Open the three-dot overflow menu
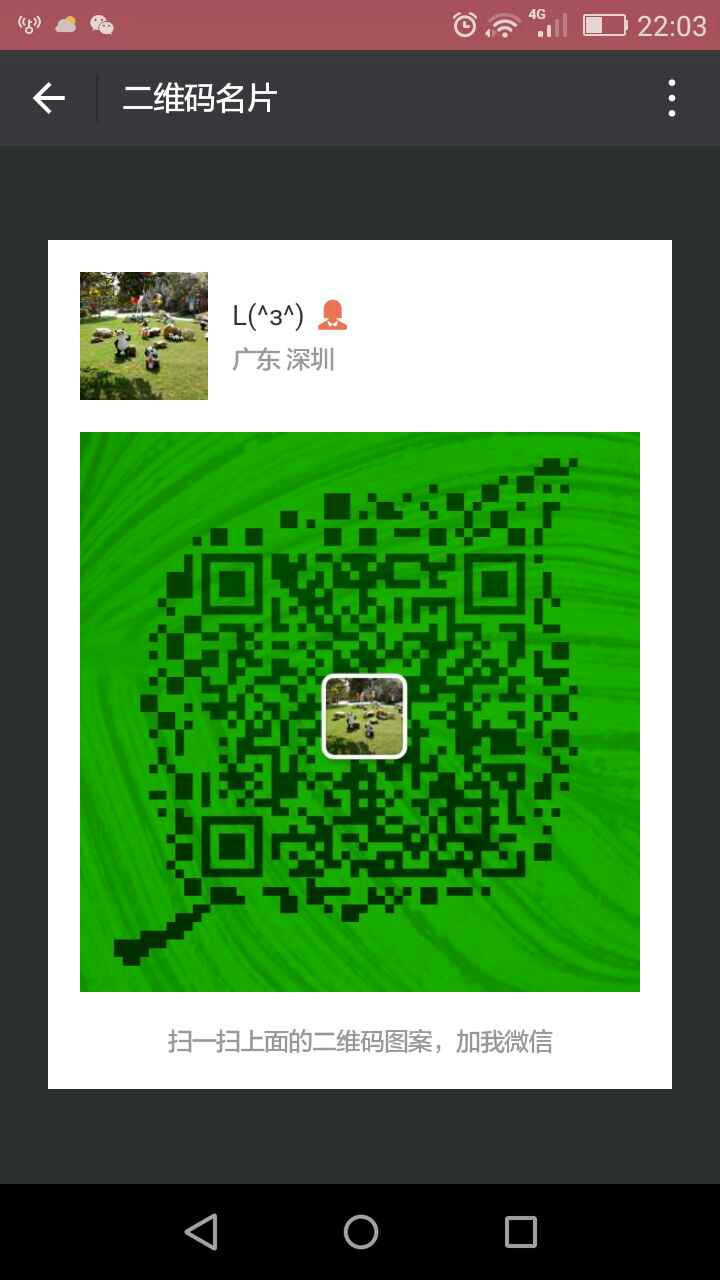720x1280 pixels. tap(671, 98)
